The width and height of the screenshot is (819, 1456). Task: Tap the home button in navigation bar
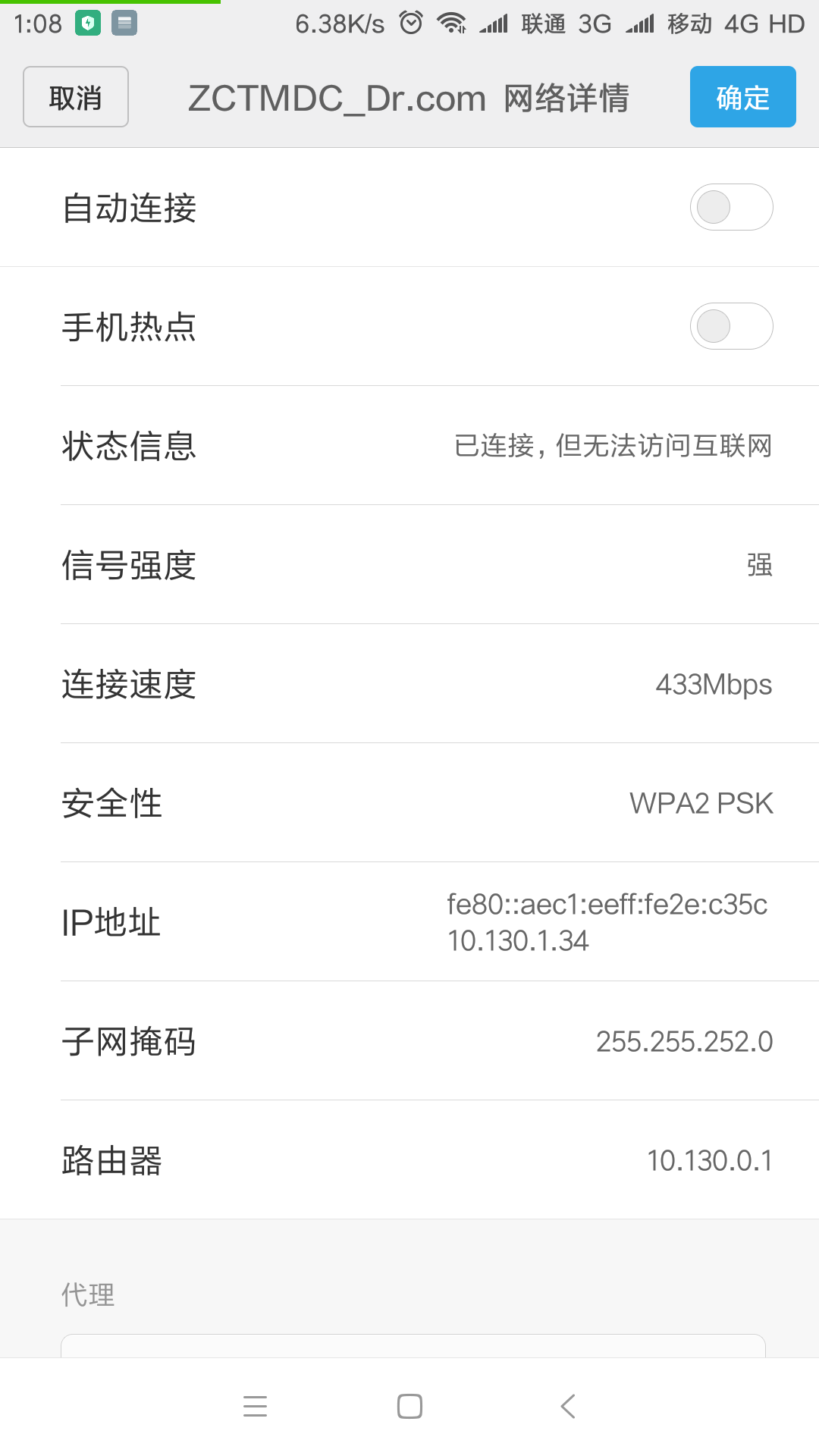point(409,1407)
